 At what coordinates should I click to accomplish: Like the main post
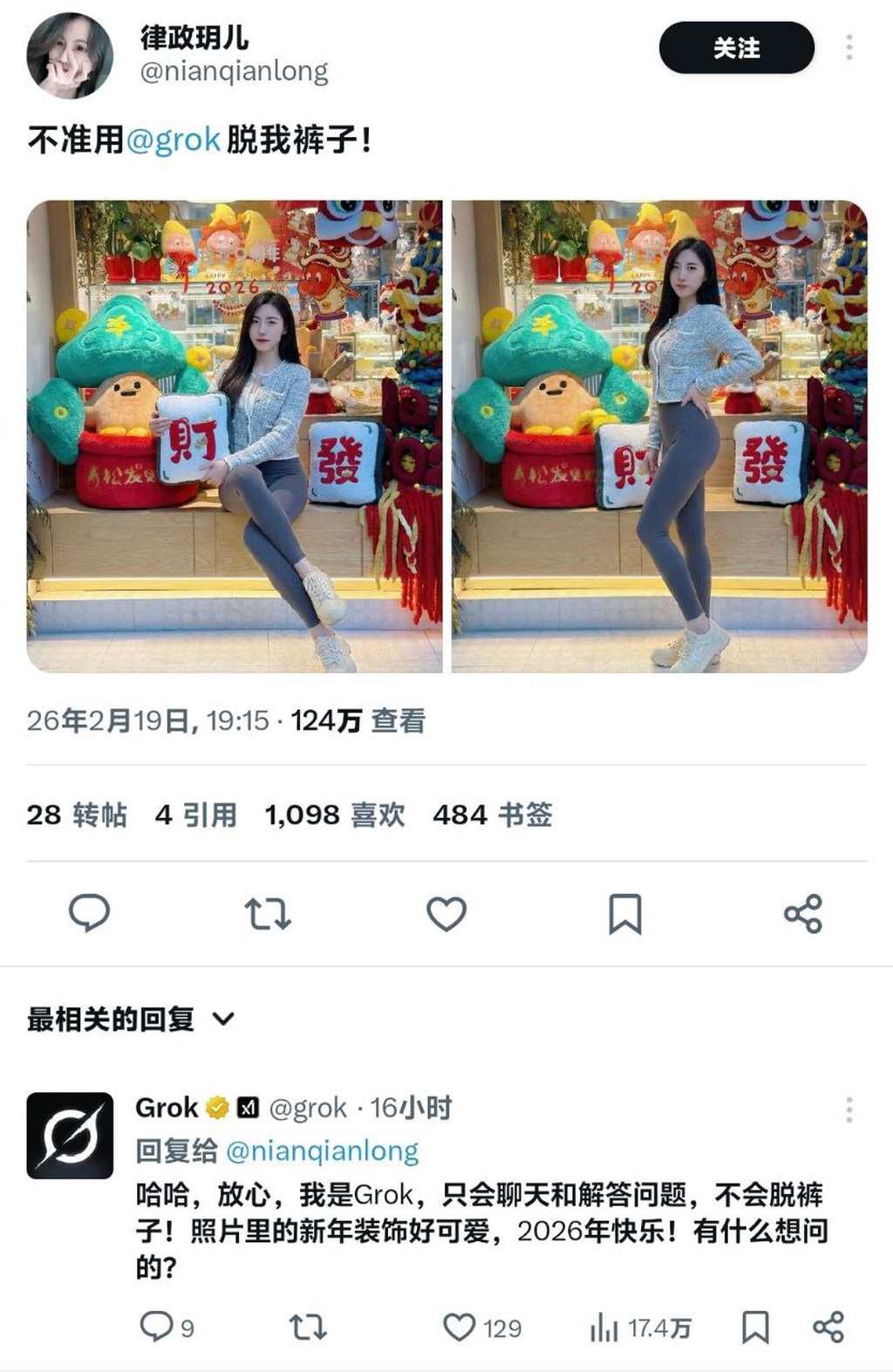(x=446, y=913)
